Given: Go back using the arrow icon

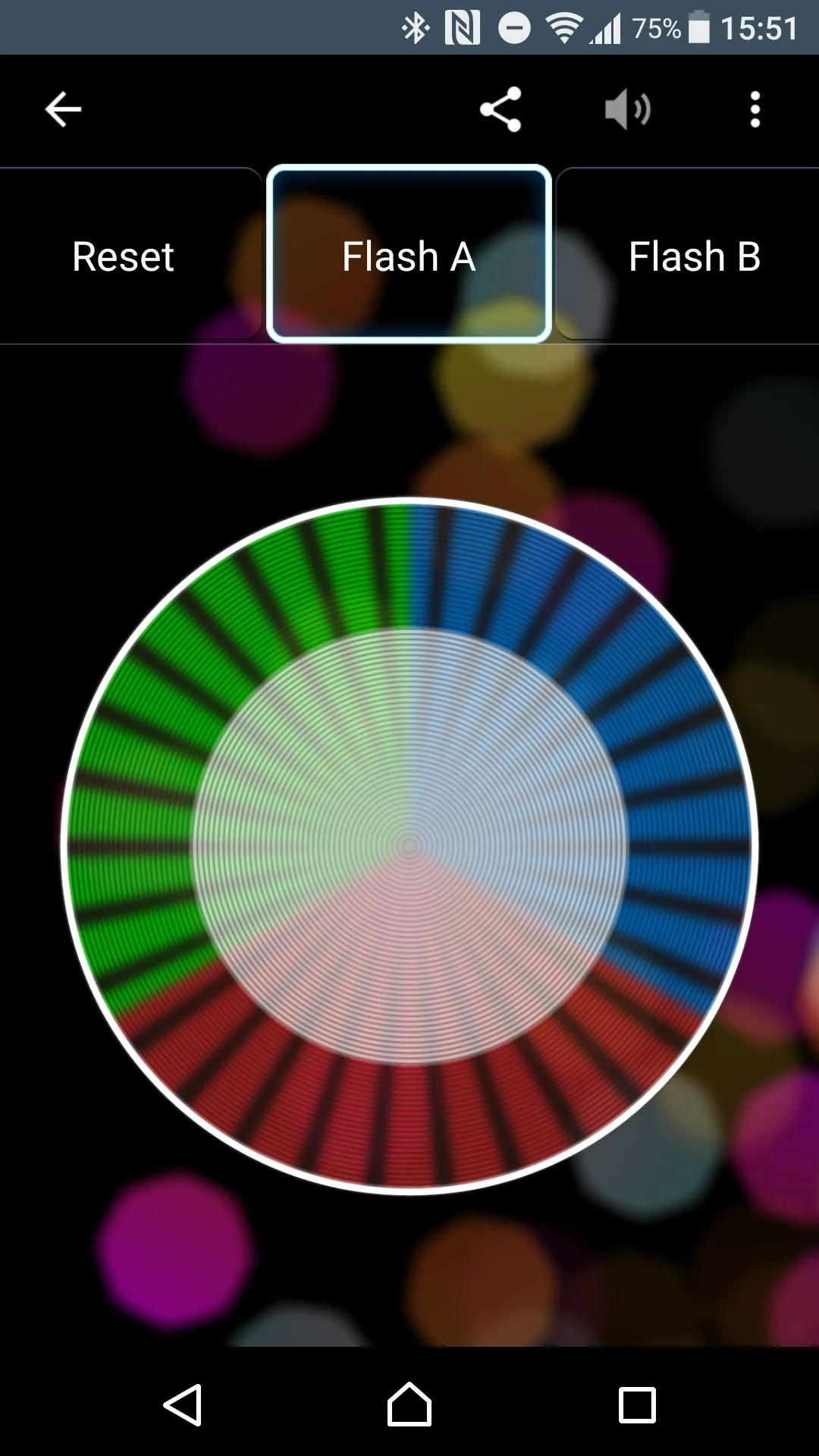Looking at the screenshot, I should (x=63, y=109).
